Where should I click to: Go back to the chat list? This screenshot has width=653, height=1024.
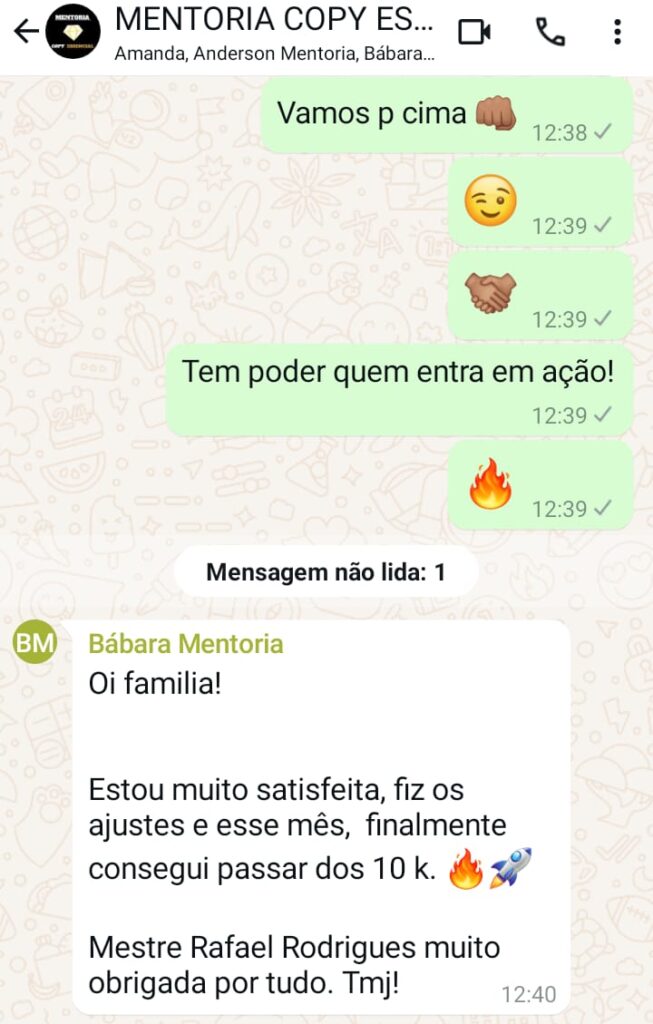click(24, 32)
